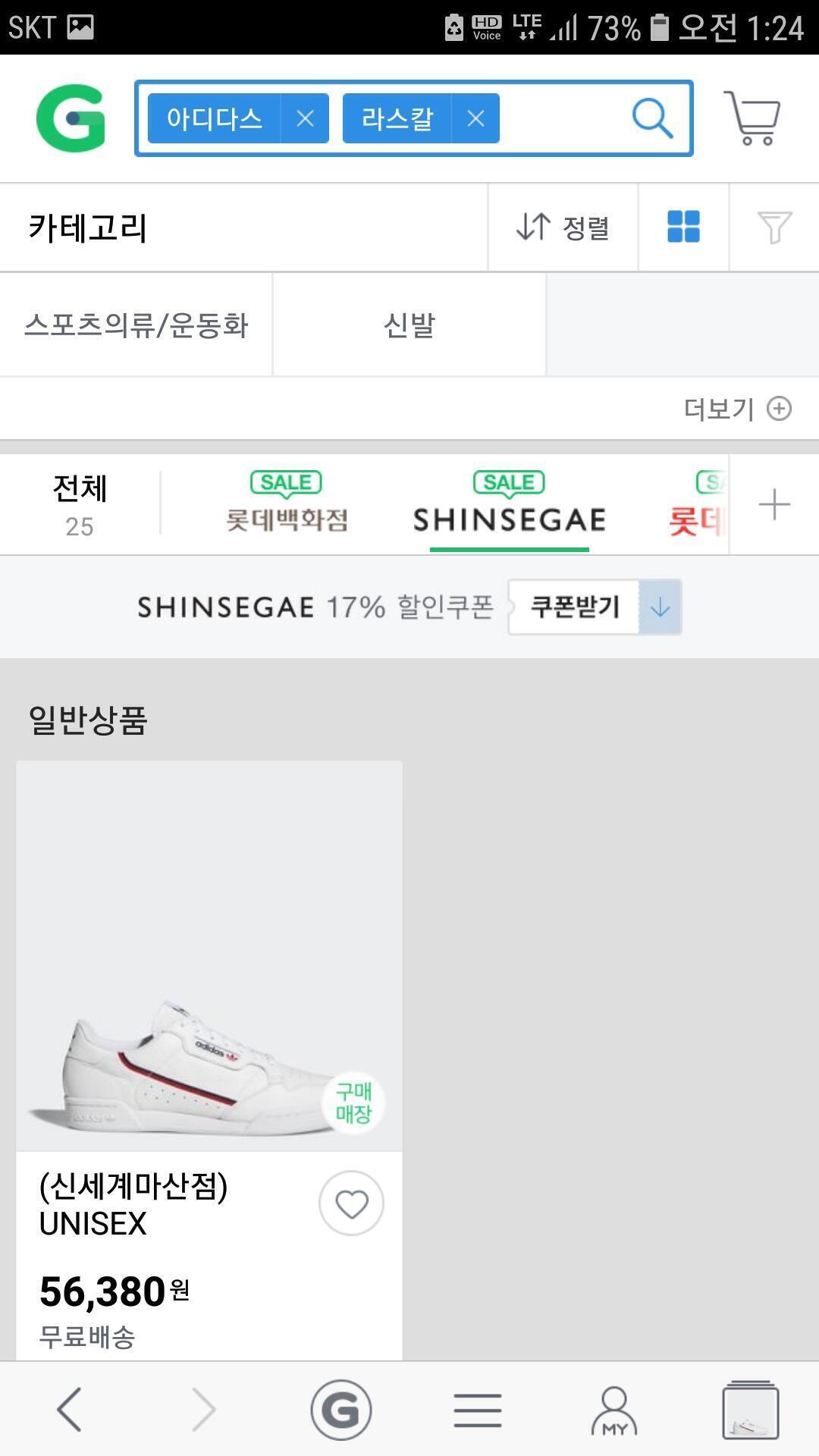This screenshot has width=819, height=1456.
Task: Open the filter funnel icon
Action: coord(774,227)
